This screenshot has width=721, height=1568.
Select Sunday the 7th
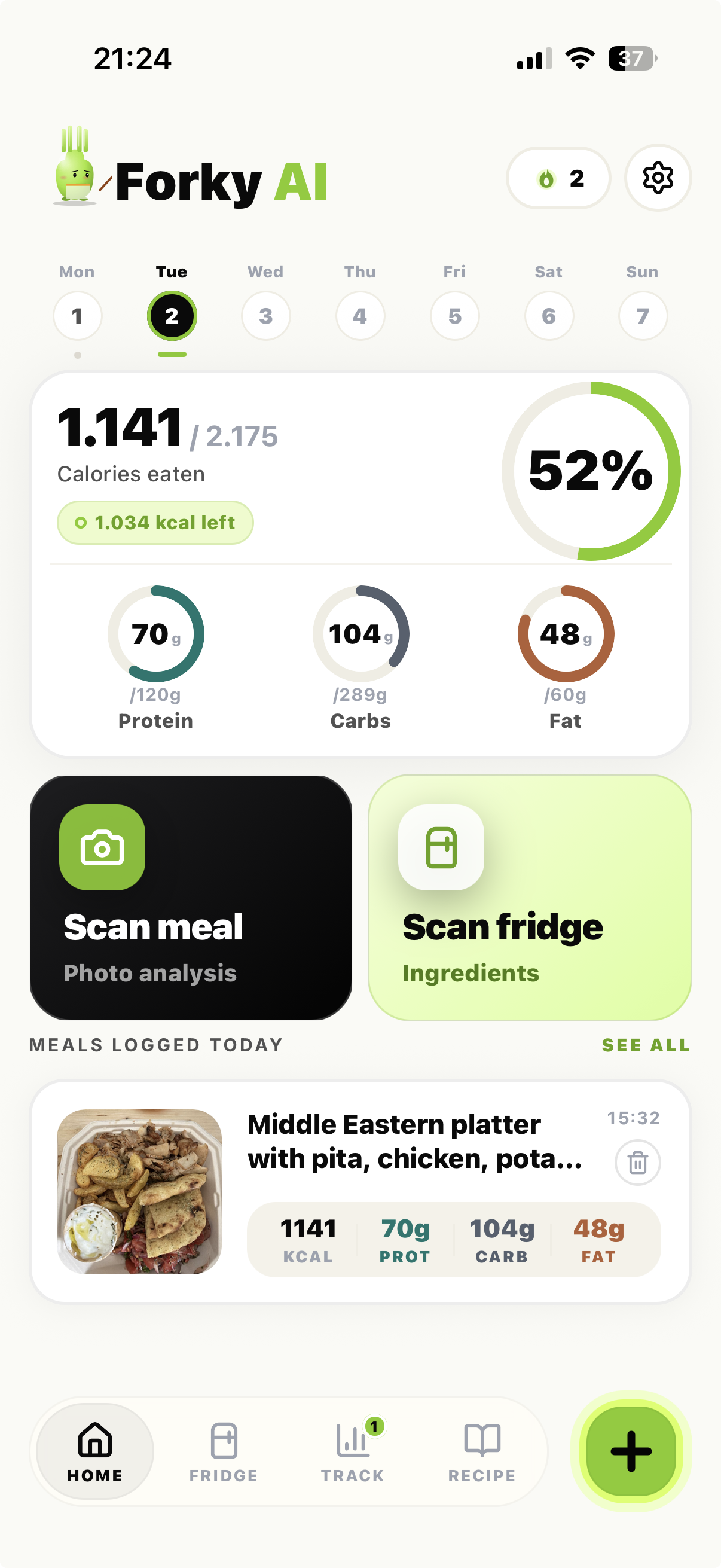643,315
